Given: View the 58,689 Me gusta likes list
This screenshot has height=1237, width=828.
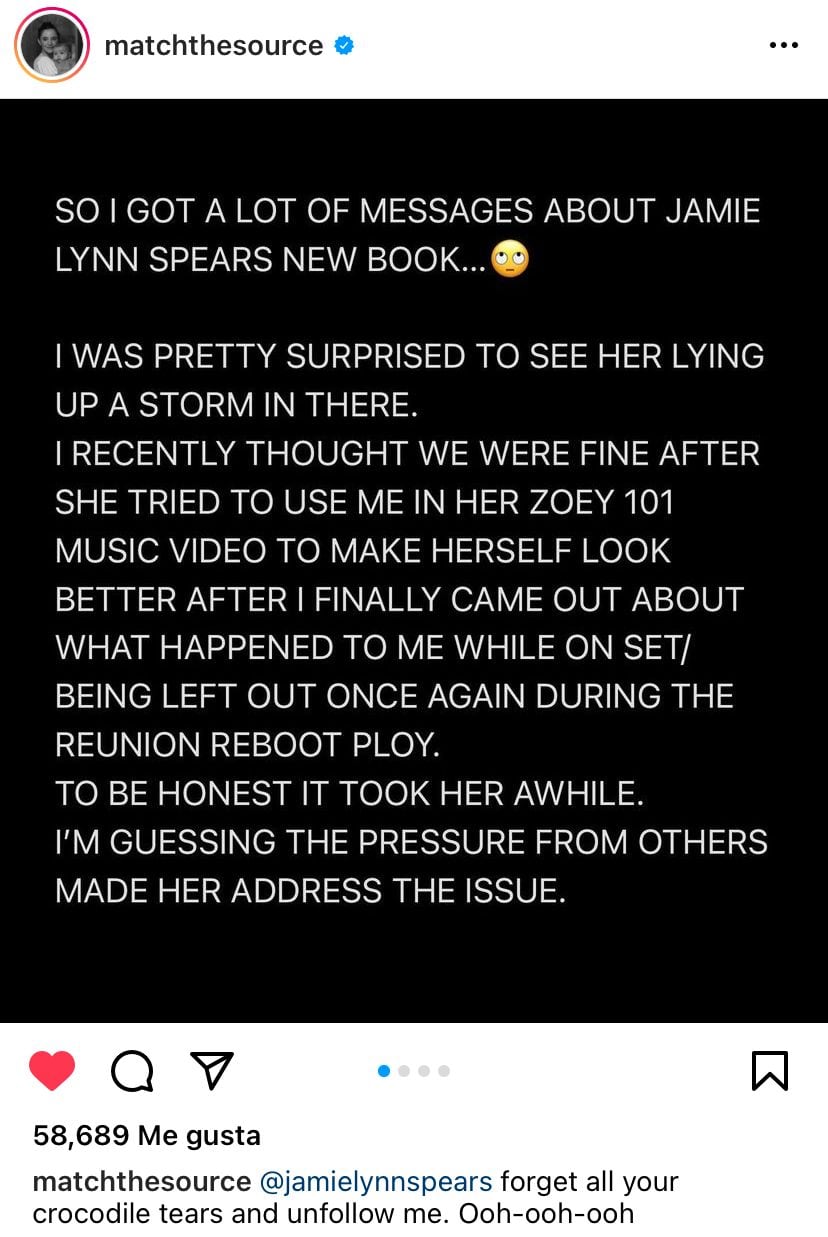Looking at the screenshot, I should [146, 1135].
